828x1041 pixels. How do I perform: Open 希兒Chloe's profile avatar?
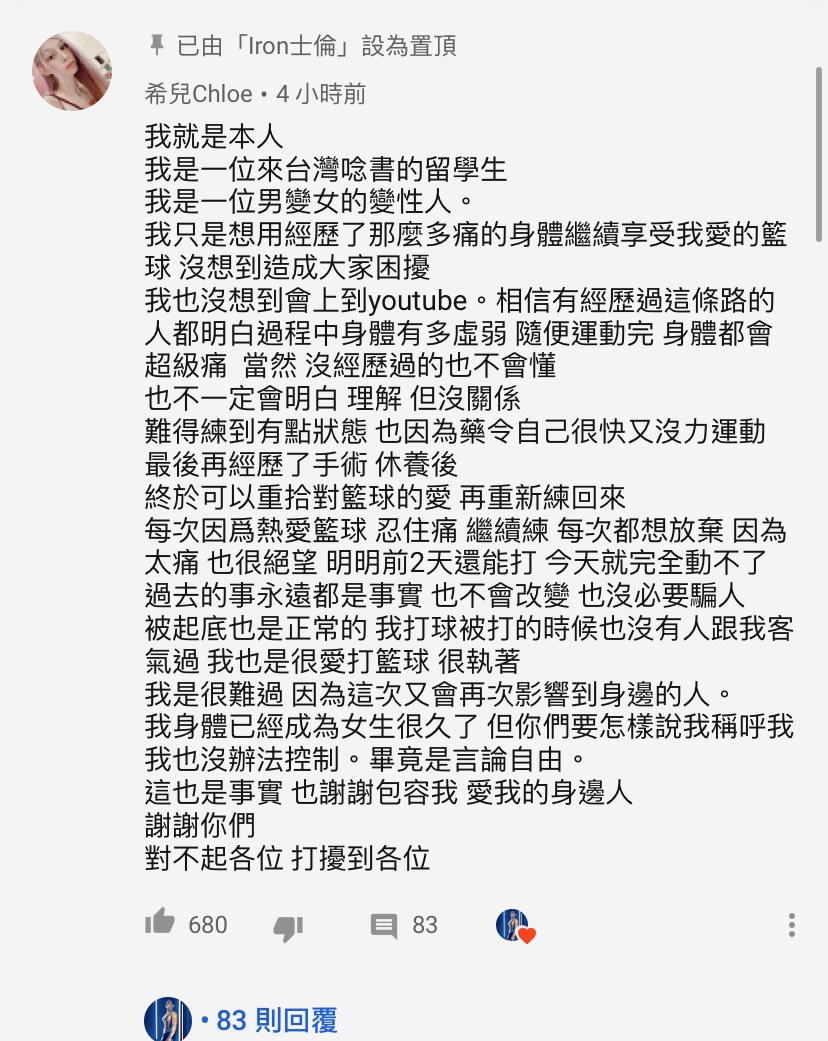(x=72, y=71)
